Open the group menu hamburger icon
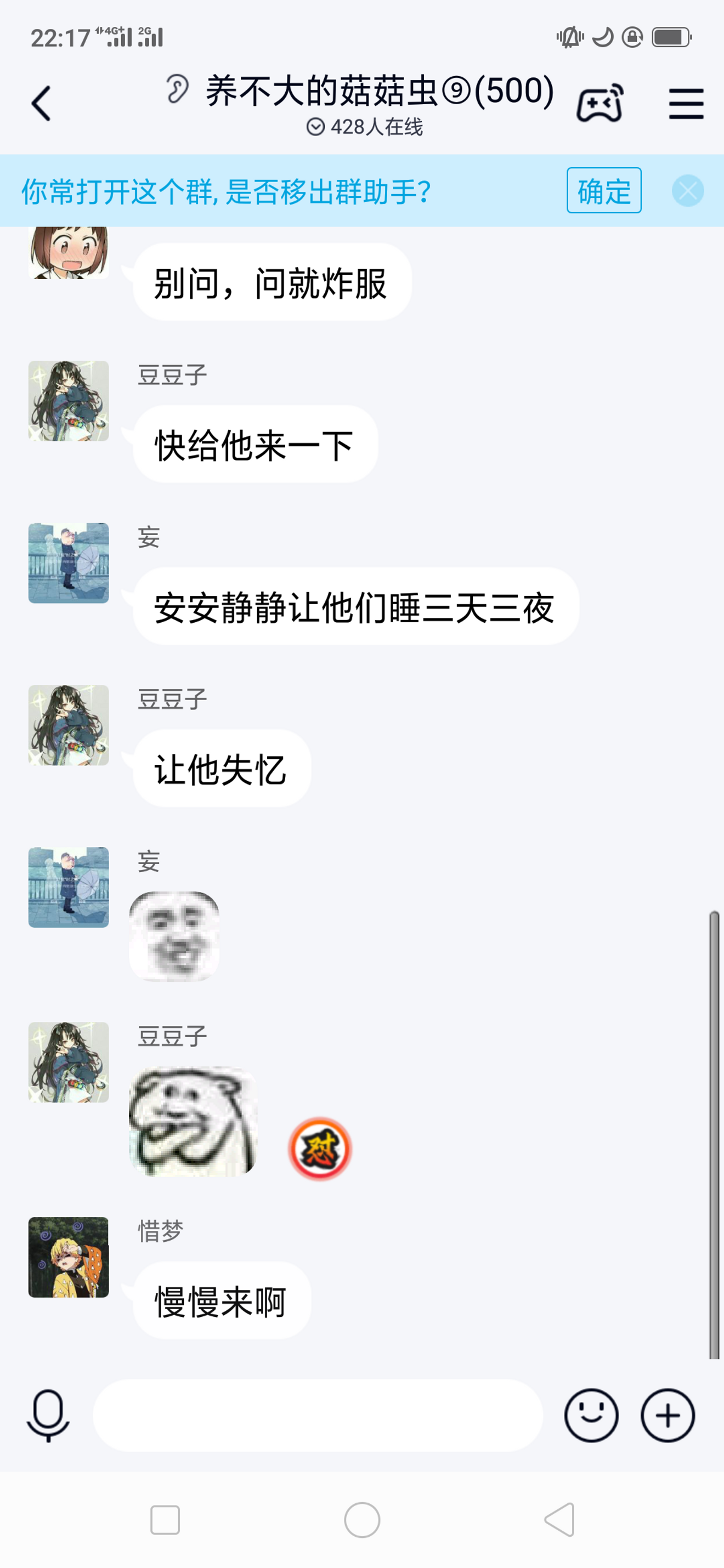The height and width of the screenshot is (1568, 724). (686, 104)
